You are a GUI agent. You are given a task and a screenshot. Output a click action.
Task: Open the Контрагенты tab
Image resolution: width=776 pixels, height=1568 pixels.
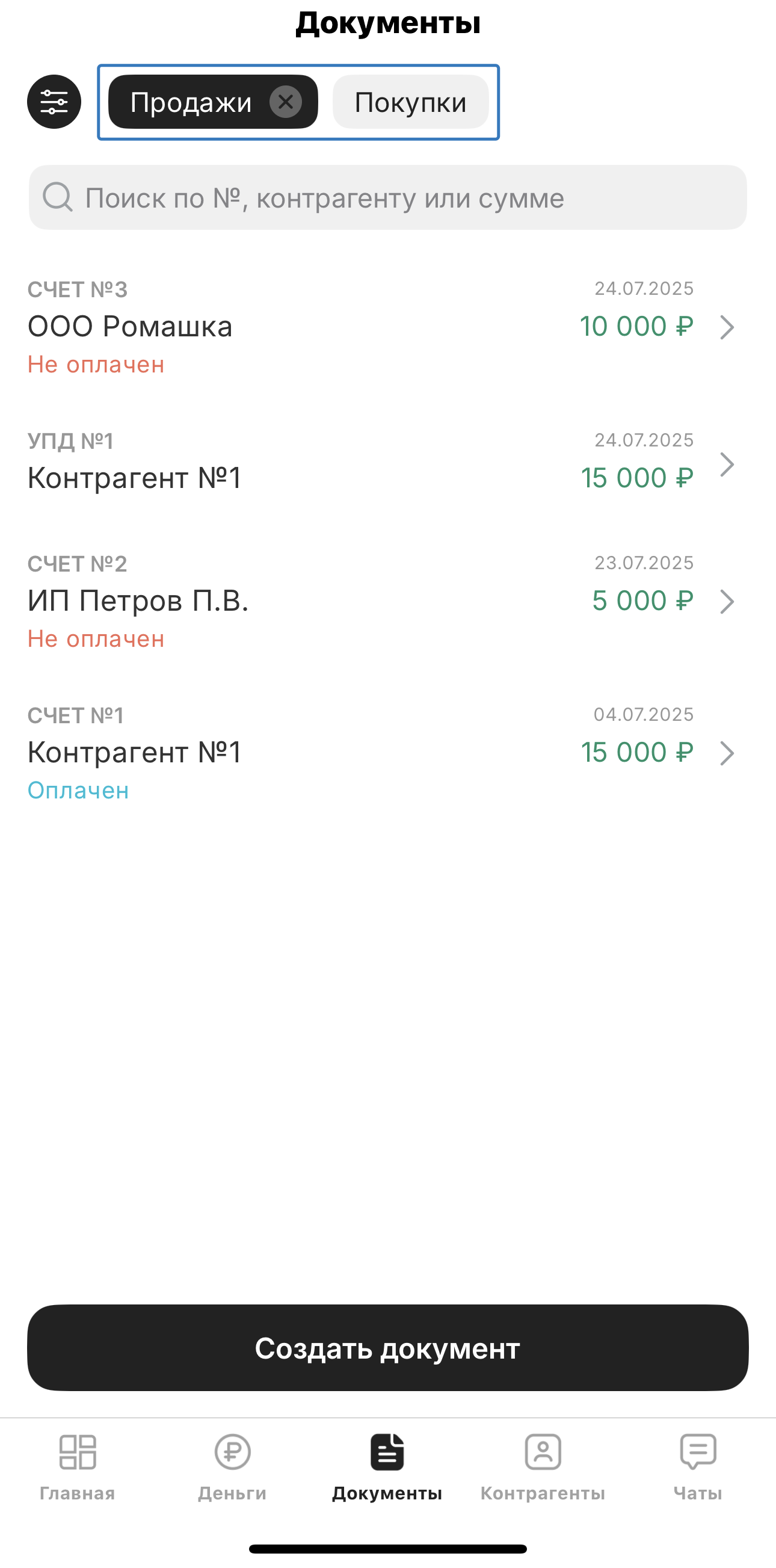click(x=542, y=1467)
